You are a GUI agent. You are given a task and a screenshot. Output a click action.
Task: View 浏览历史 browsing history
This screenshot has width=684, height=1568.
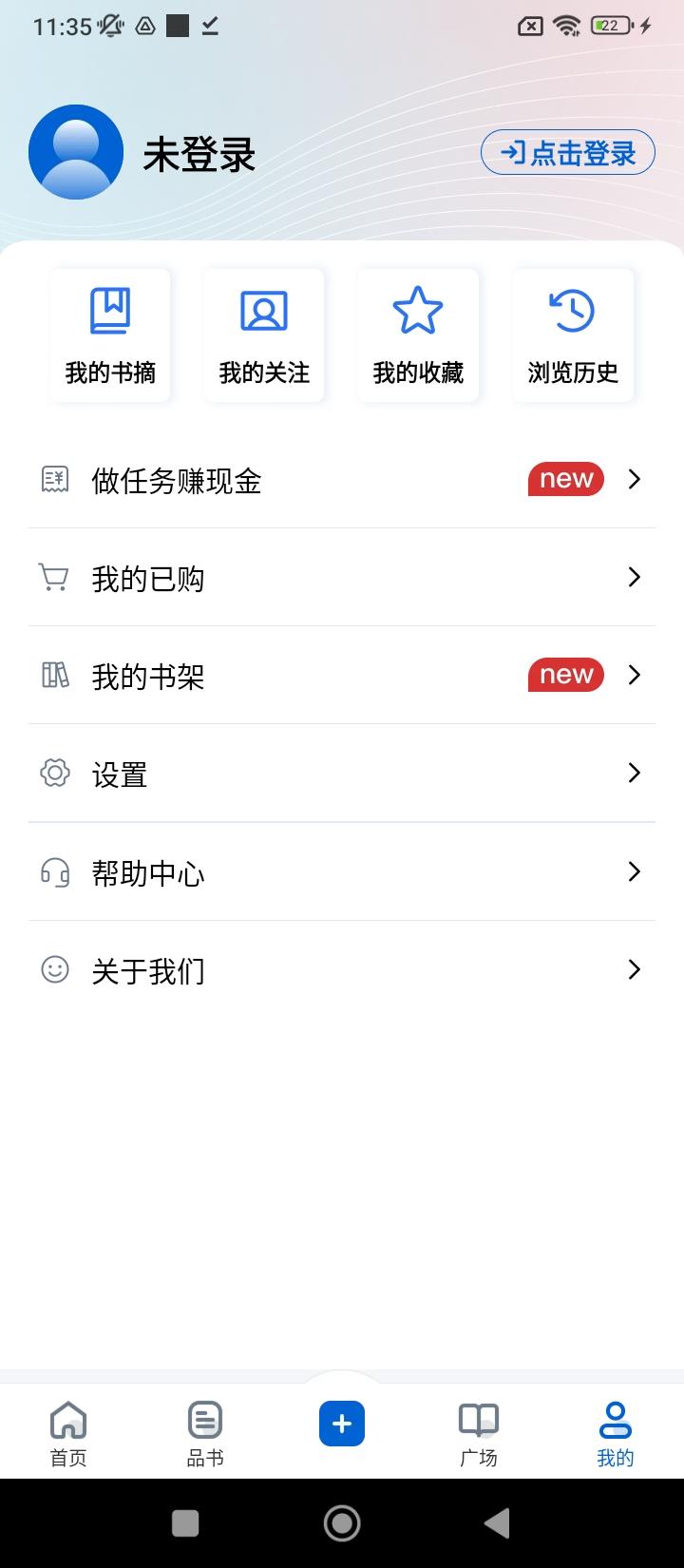click(x=573, y=335)
